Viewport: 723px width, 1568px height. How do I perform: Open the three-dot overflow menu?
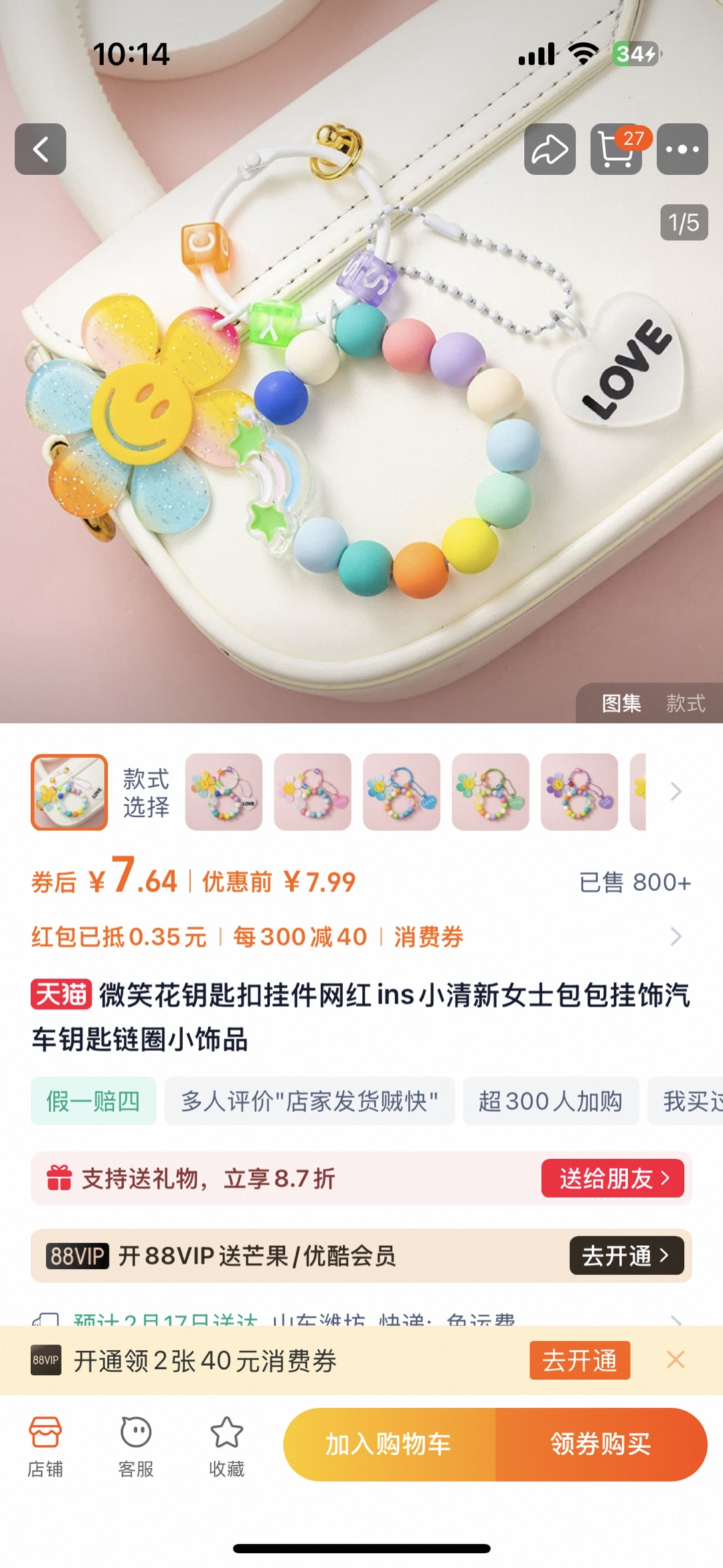click(682, 149)
